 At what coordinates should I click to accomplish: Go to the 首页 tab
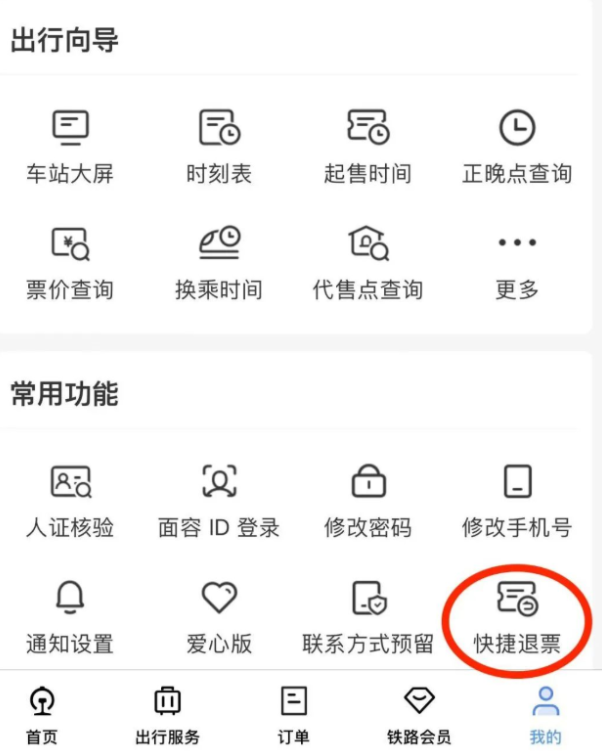coord(42,712)
